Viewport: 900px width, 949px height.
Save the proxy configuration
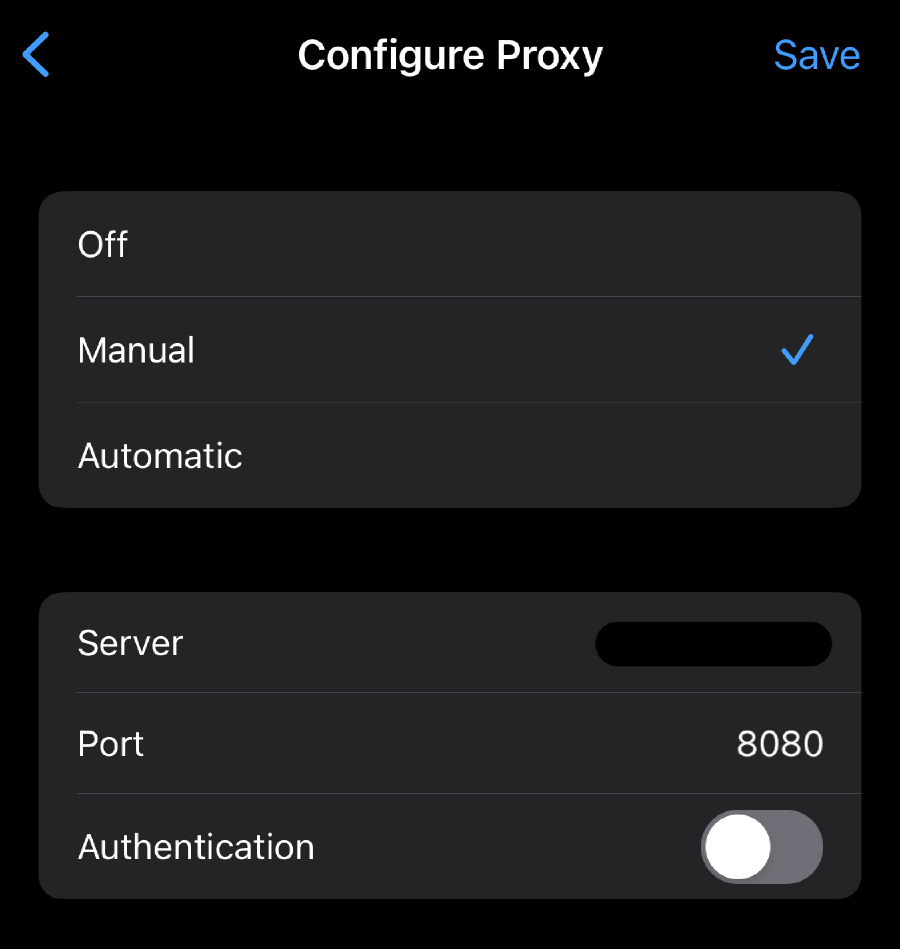click(x=816, y=55)
